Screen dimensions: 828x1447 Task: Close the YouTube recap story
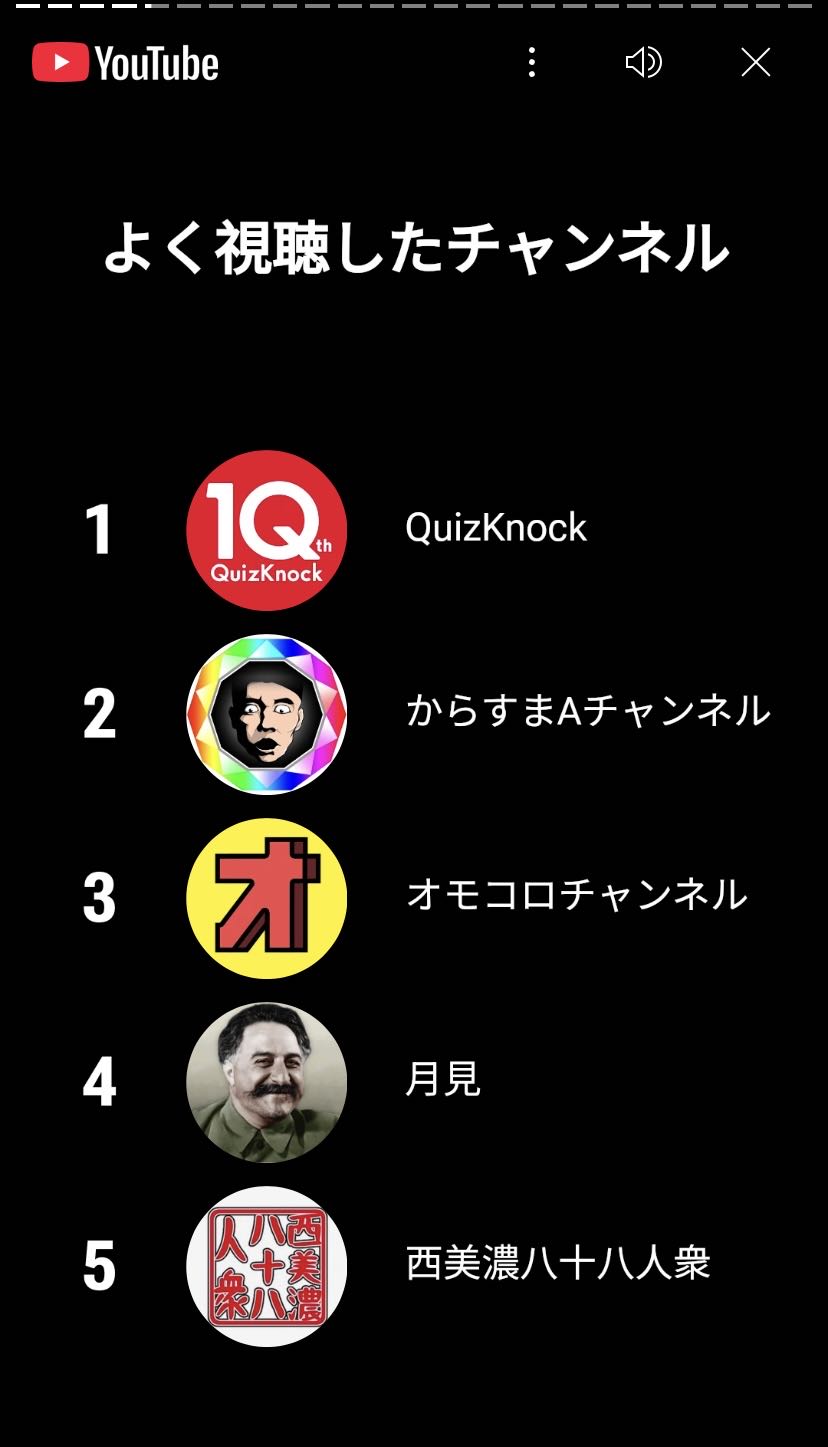pyautogui.click(x=756, y=63)
